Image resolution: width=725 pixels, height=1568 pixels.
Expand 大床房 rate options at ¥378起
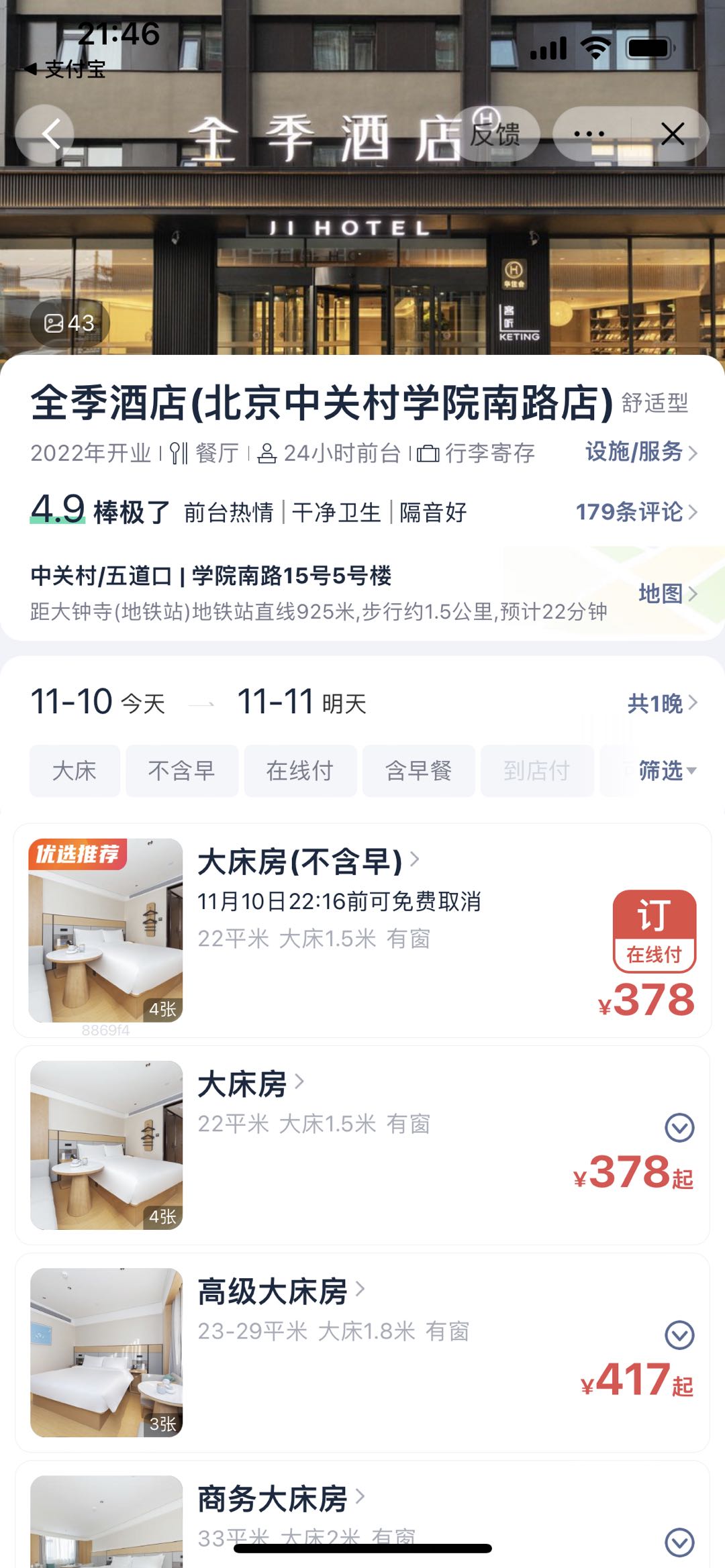coord(679,1128)
